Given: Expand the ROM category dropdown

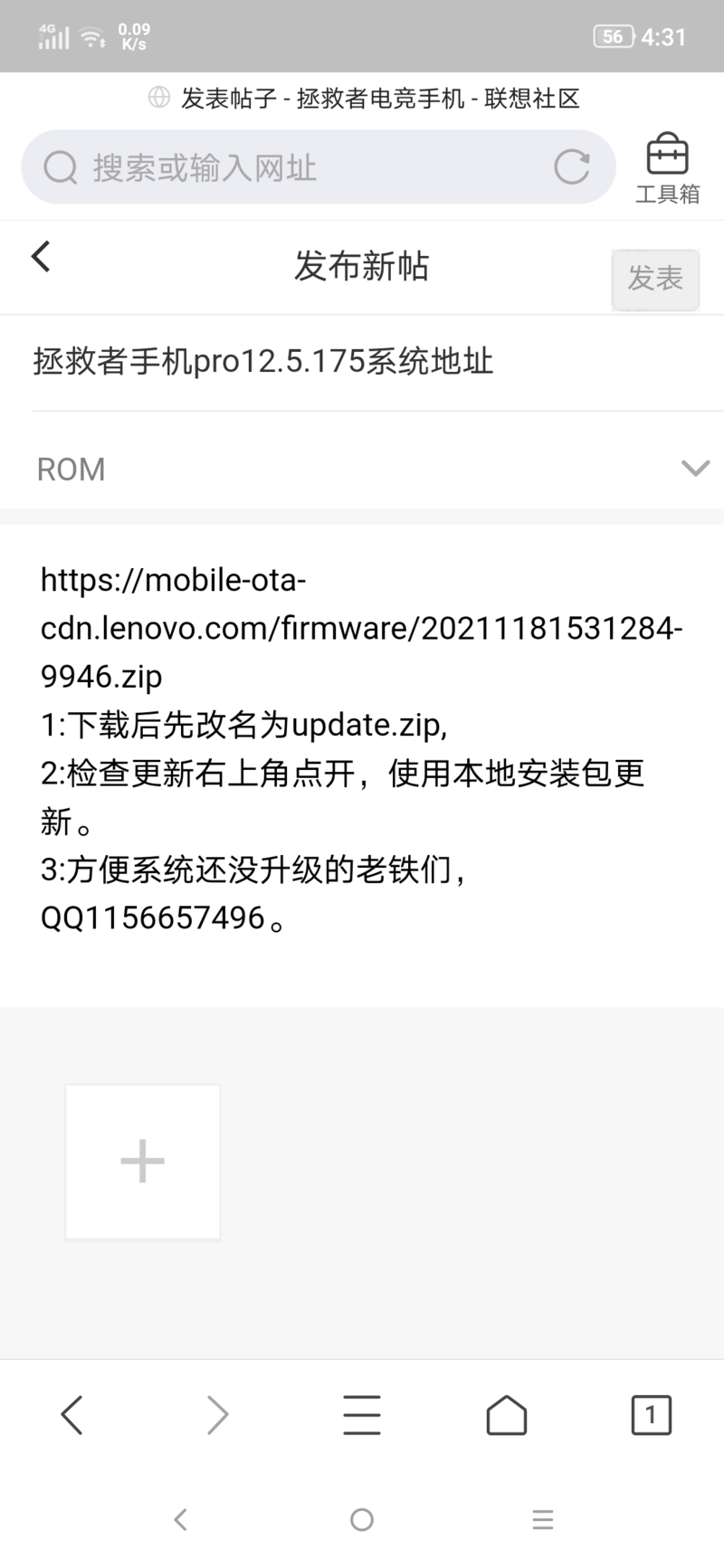Looking at the screenshot, I should click(694, 469).
